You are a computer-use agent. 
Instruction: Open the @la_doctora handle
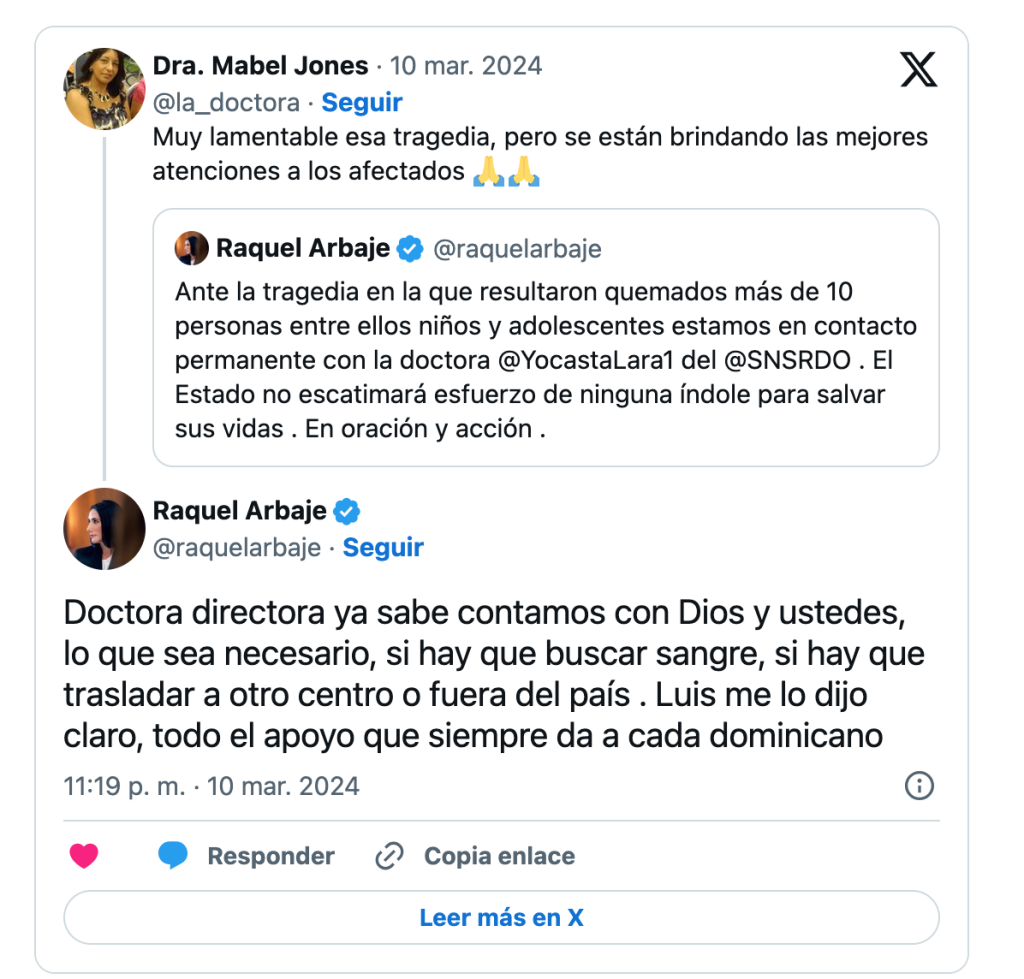[226, 102]
